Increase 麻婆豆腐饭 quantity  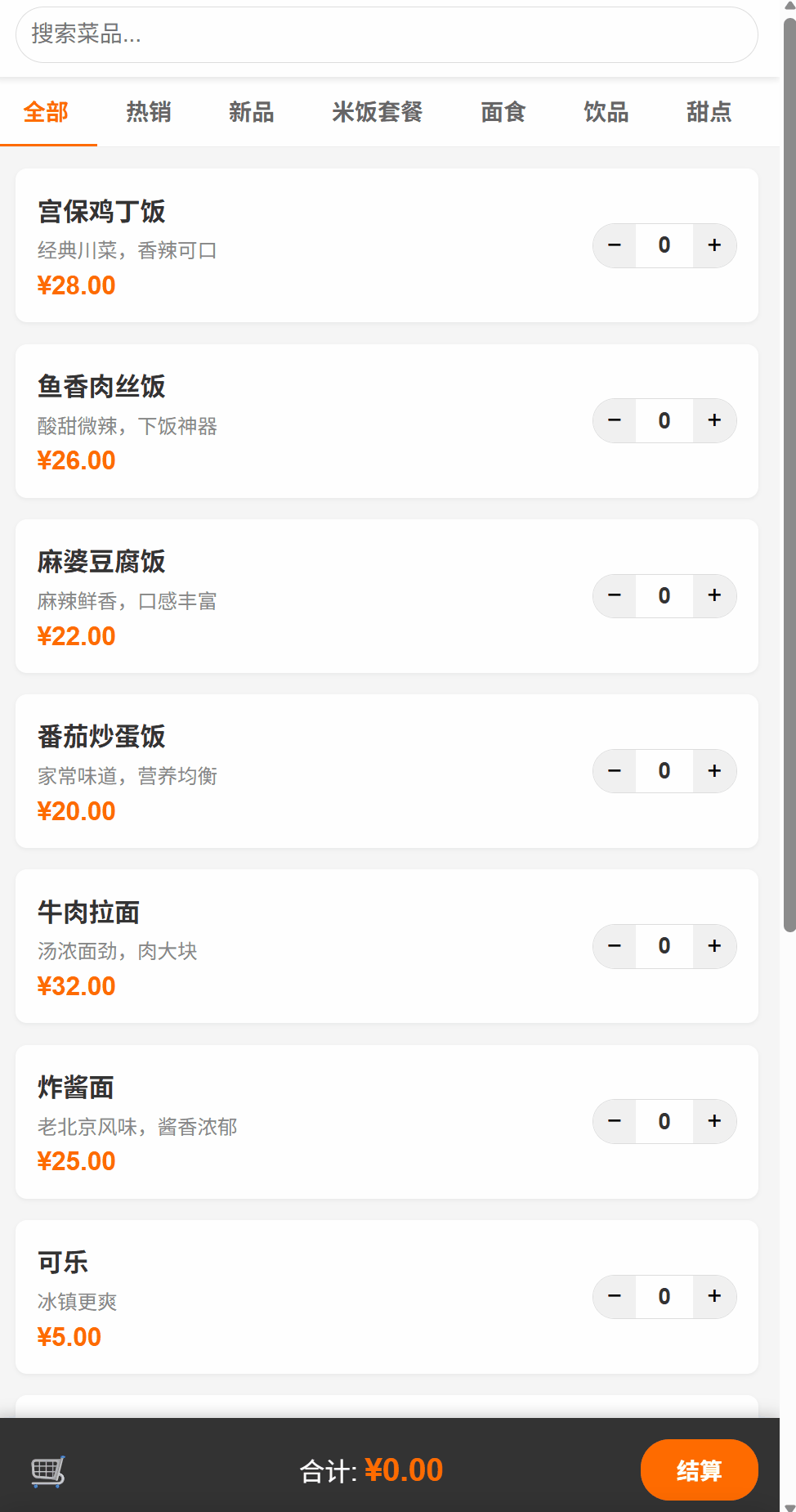pyautogui.click(x=713, y=595)
